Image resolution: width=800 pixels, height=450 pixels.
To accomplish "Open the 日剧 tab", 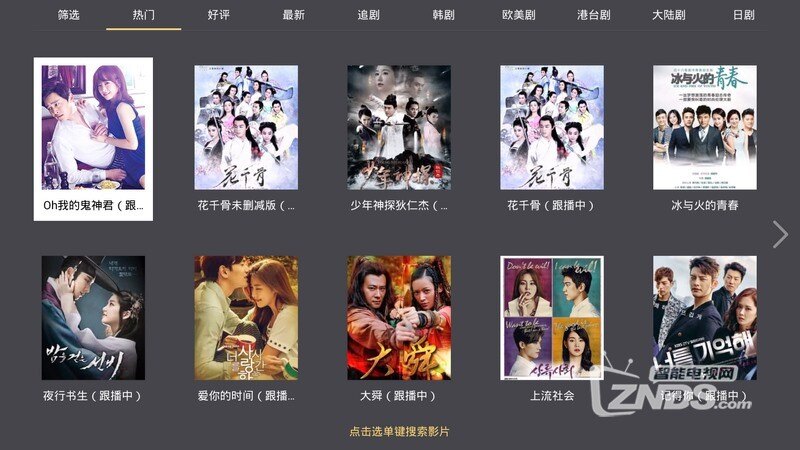I will pyautogui.click(x=744, y=16).
